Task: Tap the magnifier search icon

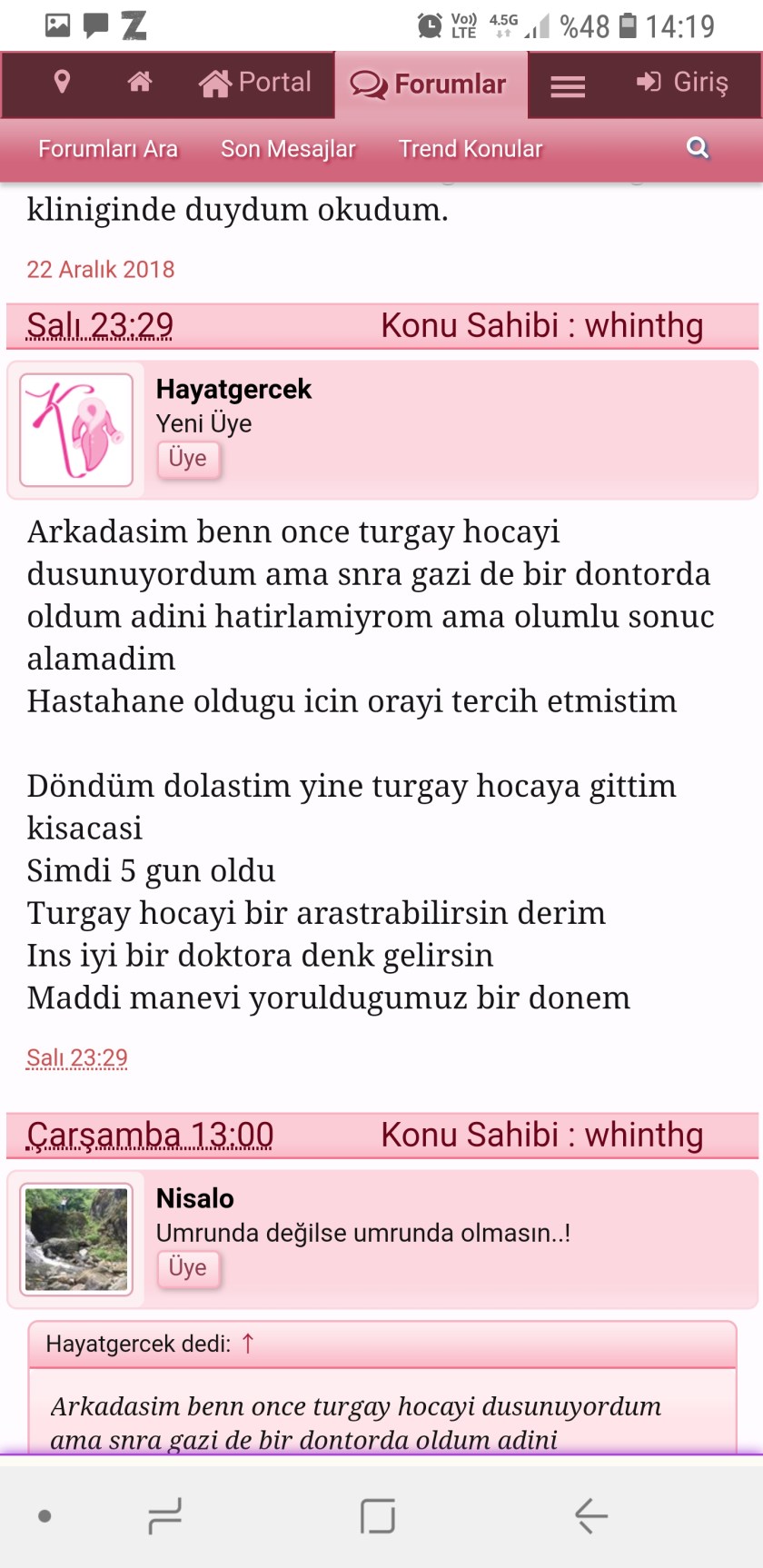Action: (697, 147)
